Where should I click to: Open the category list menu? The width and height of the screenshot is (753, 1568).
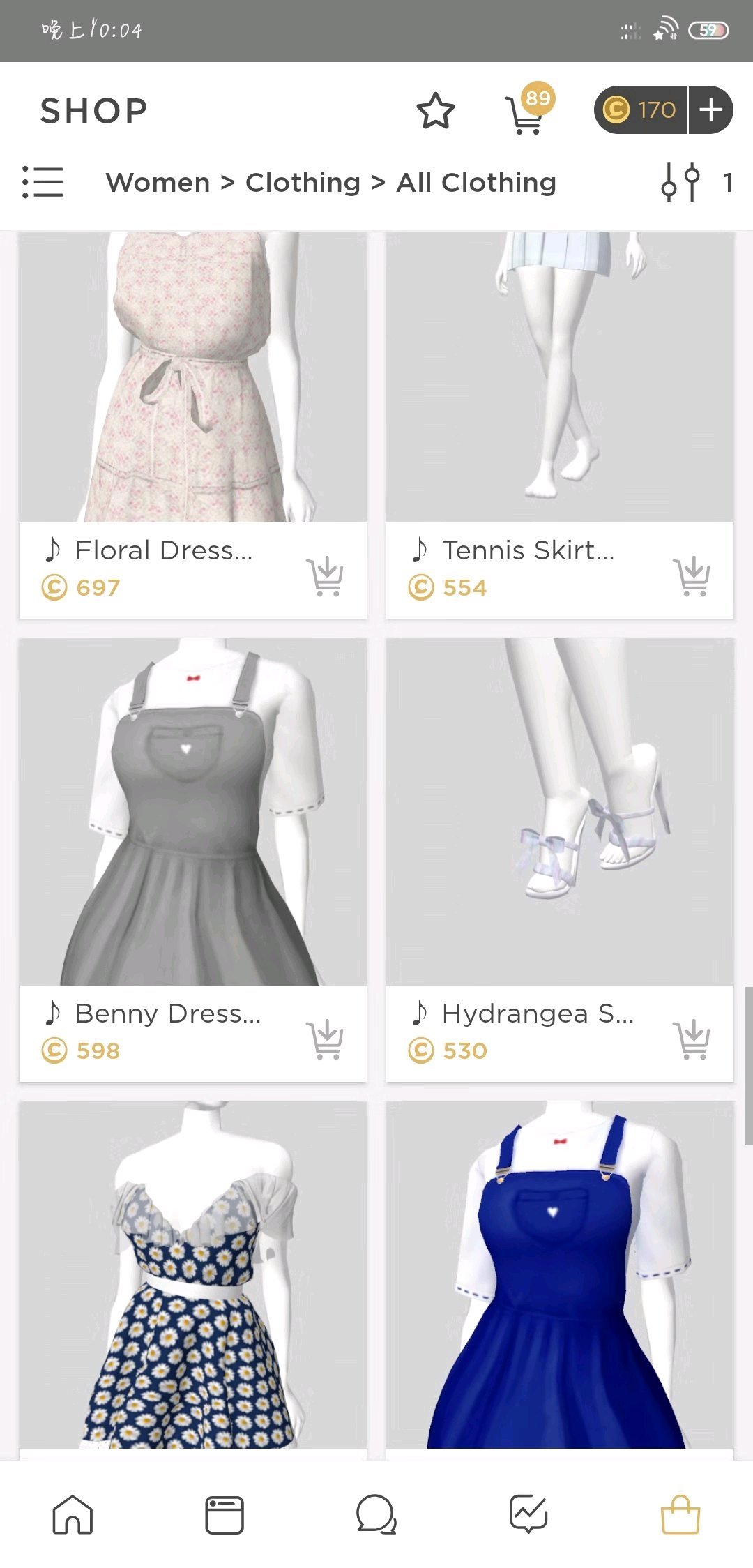[43, 182]
